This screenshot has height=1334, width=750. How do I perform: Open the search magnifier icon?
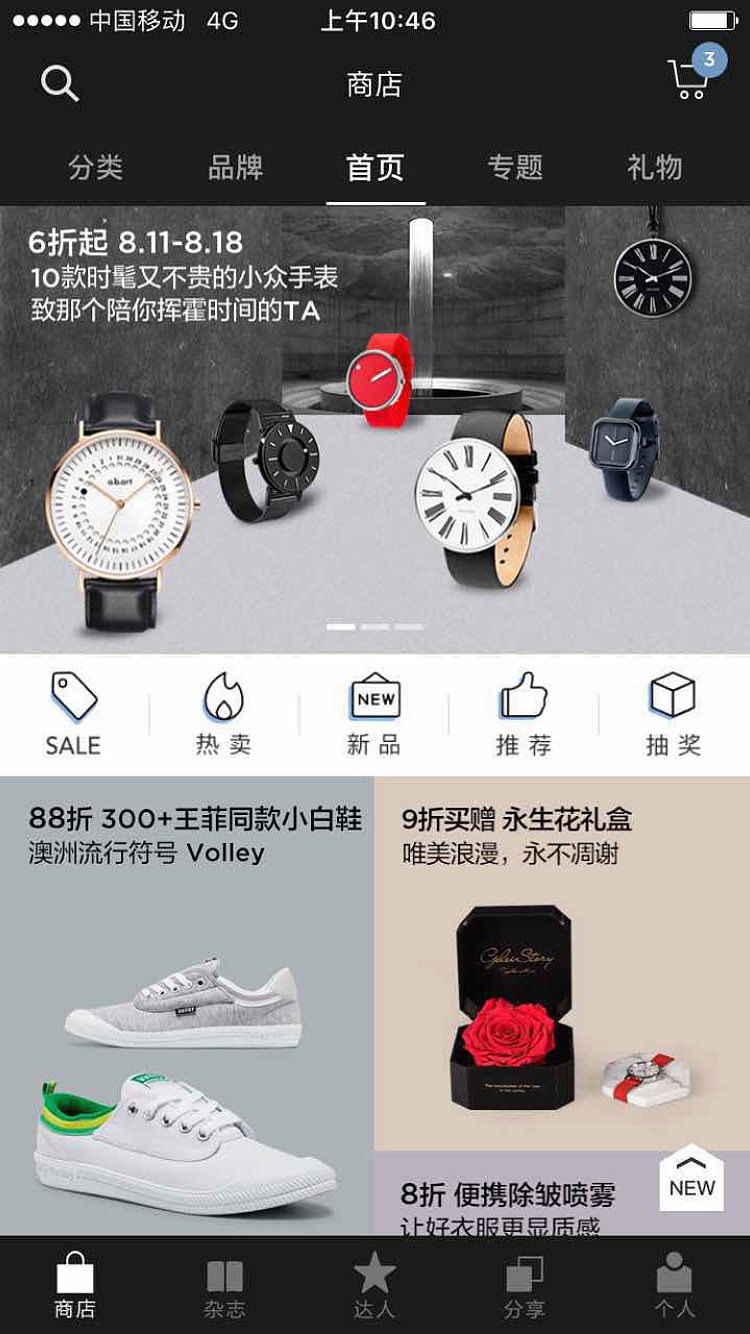[60, 82]
